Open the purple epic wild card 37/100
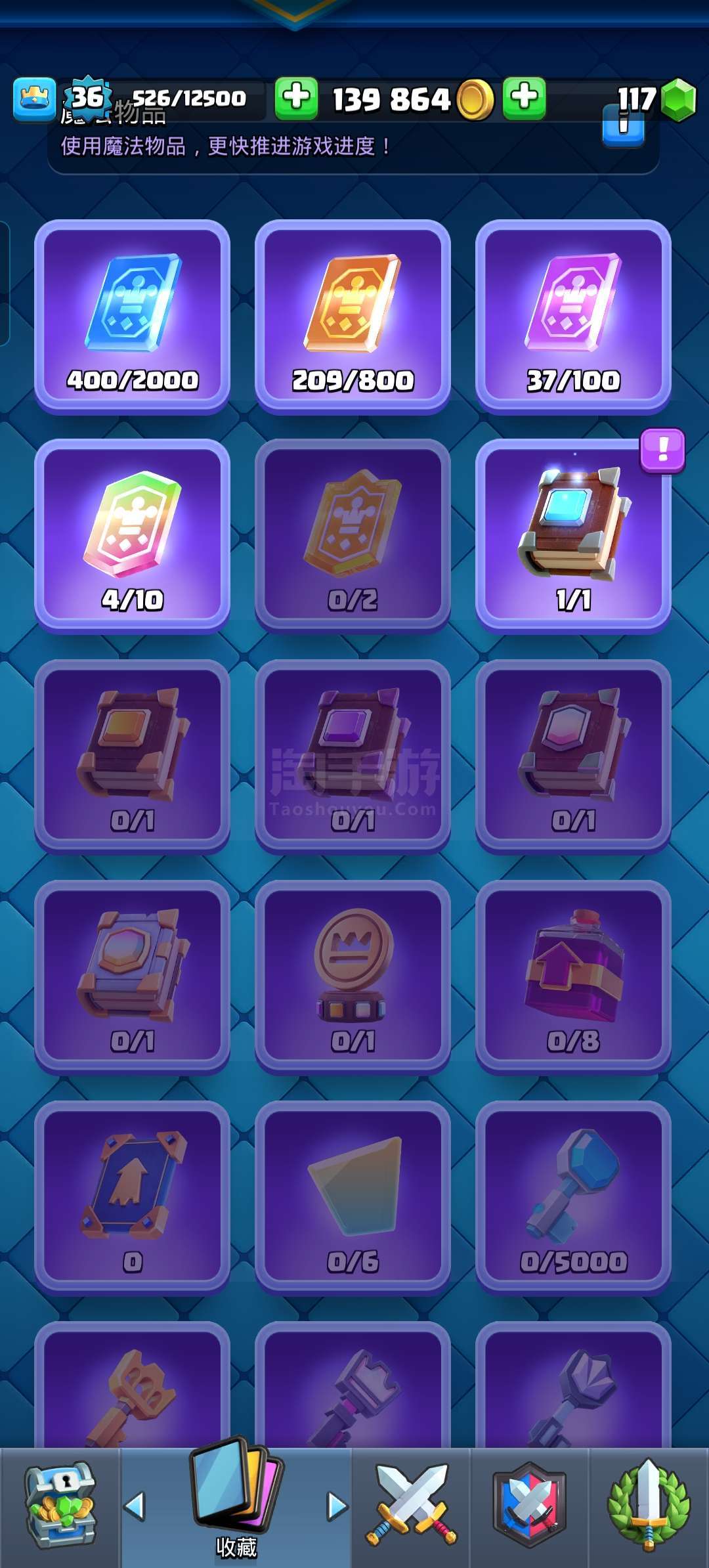This screenshot has width=709, height=1568. [573, 316]
